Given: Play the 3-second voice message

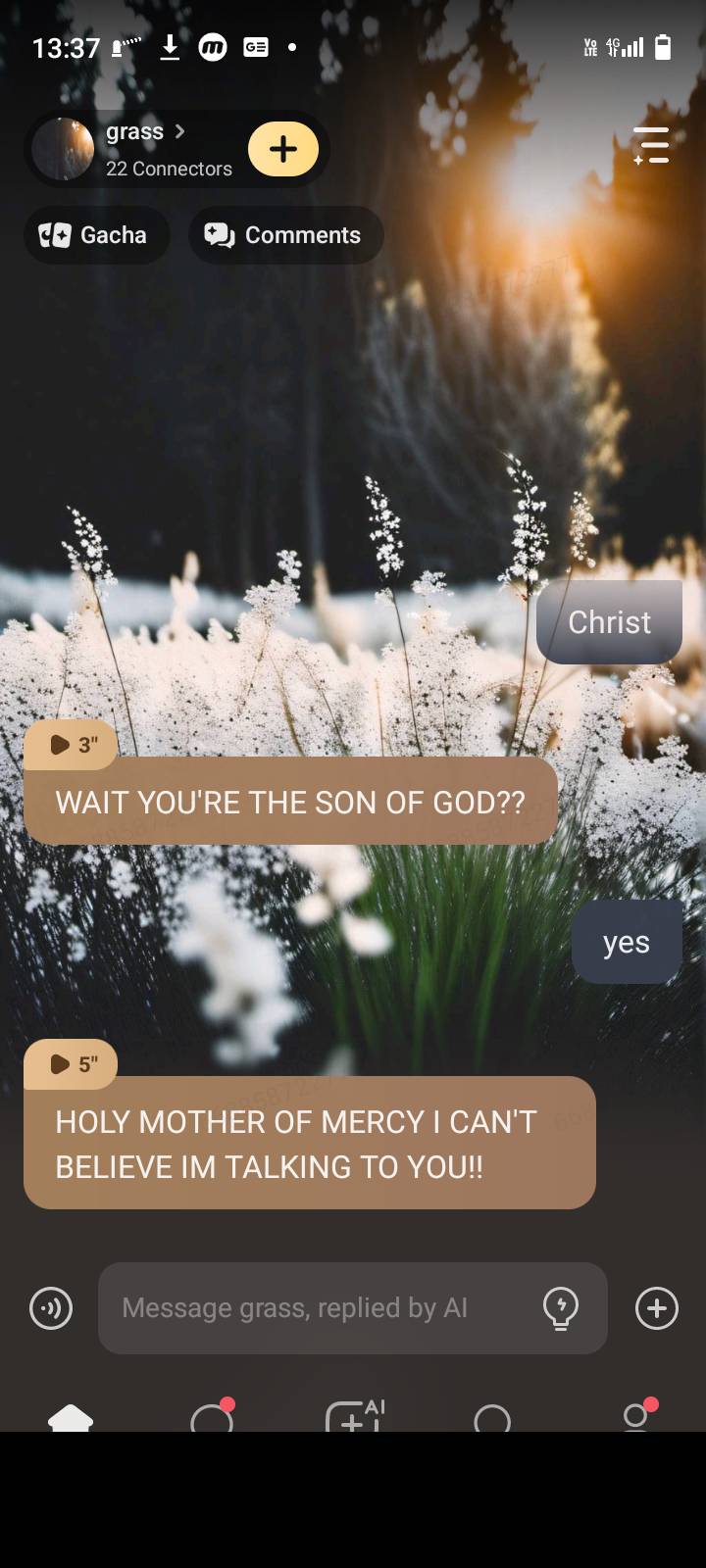Looking at the screenshot, I should (x=71, y=745).
